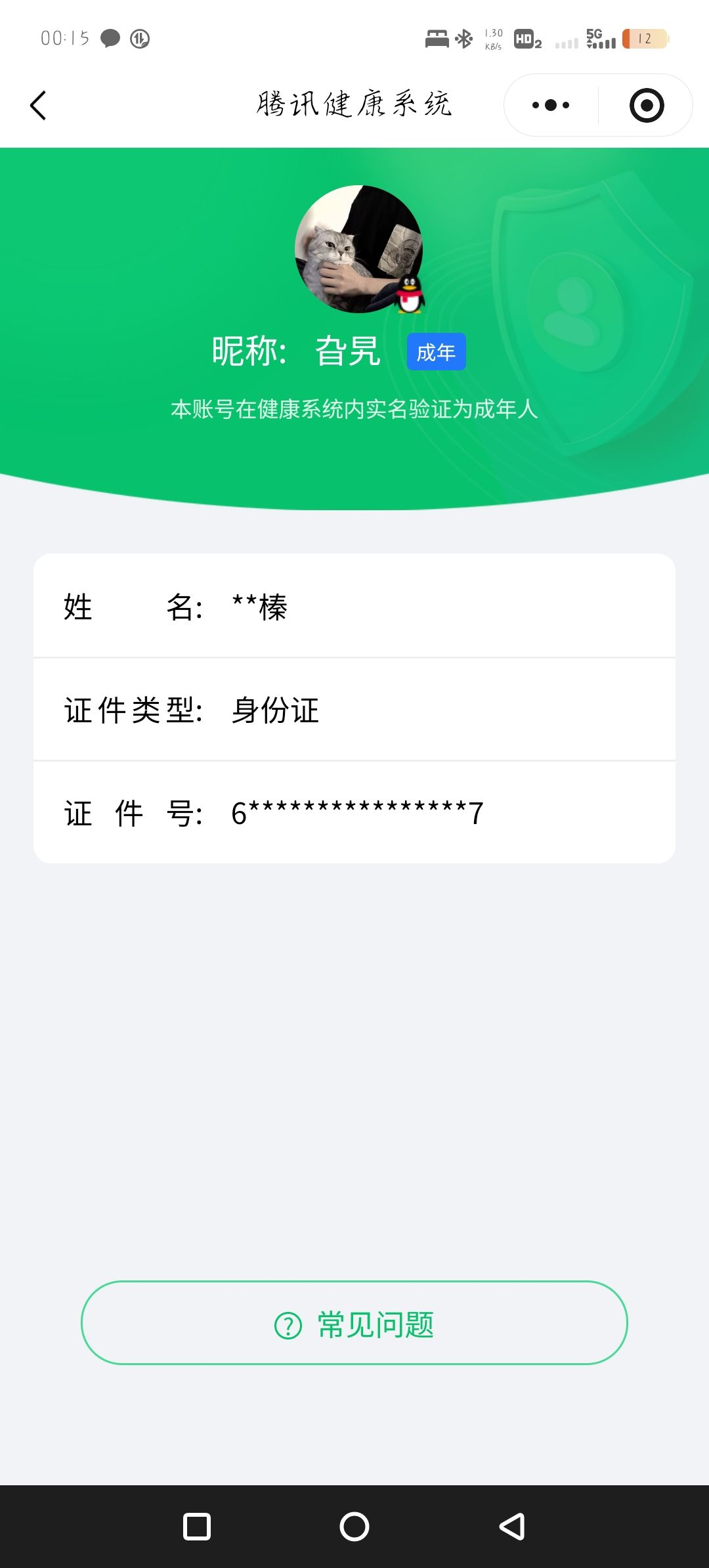Image resolution: width=709 pixels, height=1568 pixels.
Task: Tap the back arrow at top left
Action: (37, 105)
